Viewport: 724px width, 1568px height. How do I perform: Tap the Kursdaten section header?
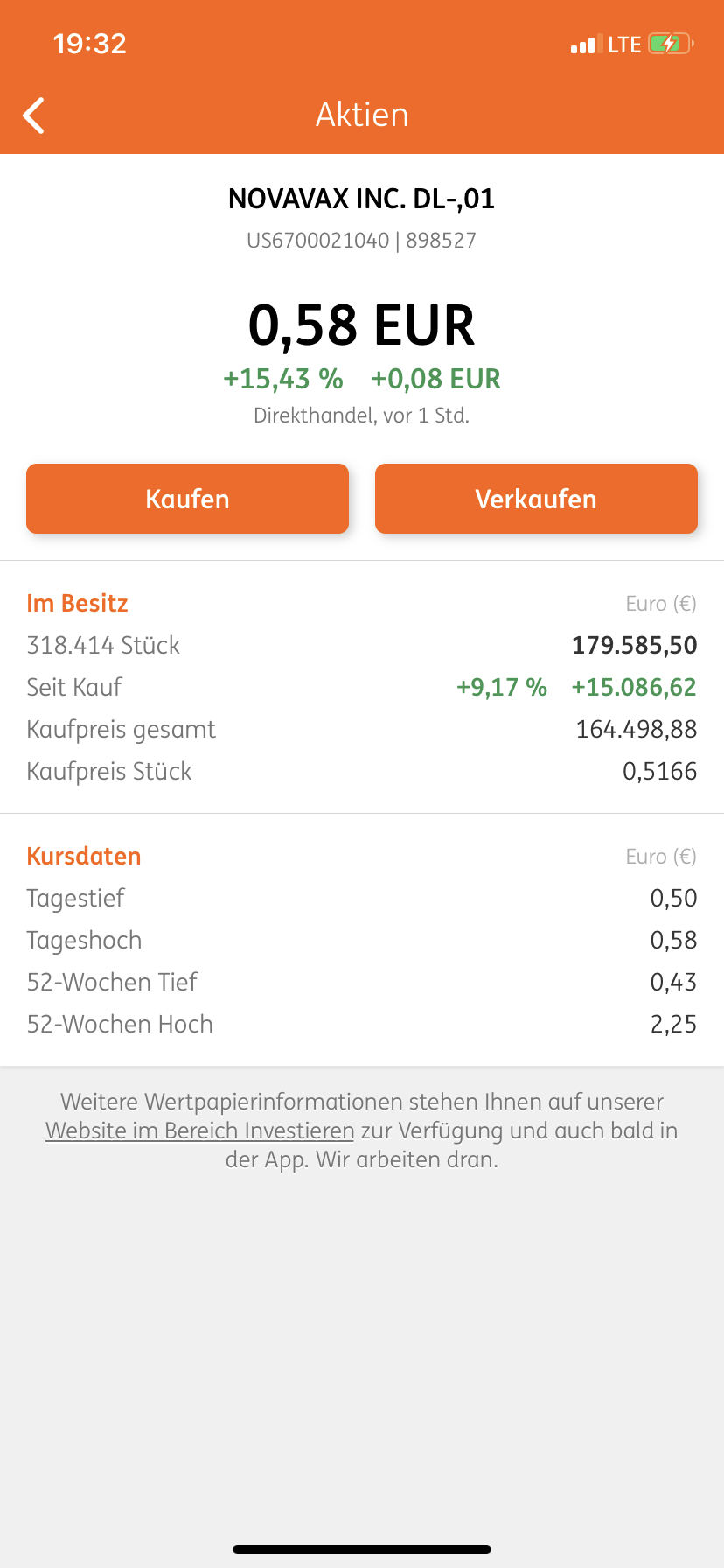point(83,856)
